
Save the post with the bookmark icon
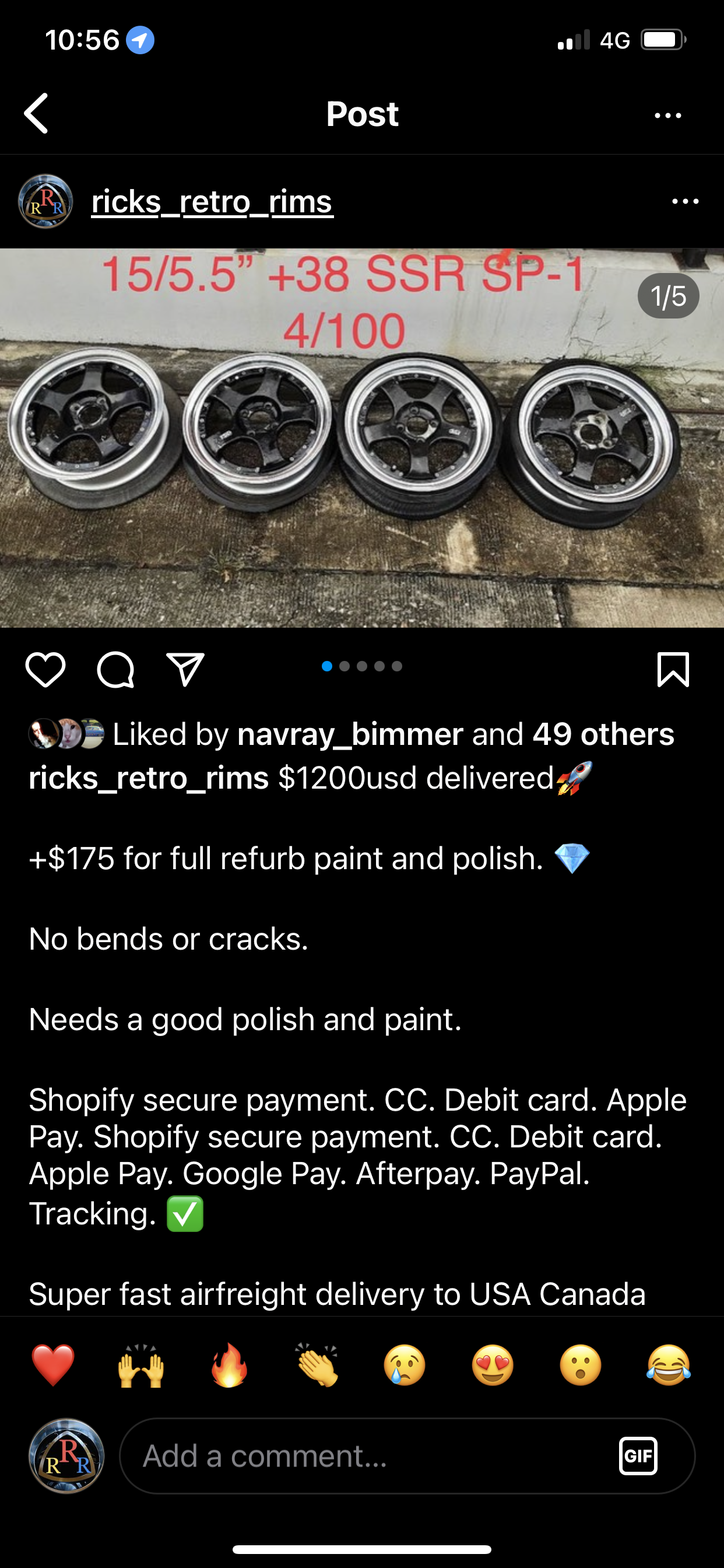pos(673,670)
